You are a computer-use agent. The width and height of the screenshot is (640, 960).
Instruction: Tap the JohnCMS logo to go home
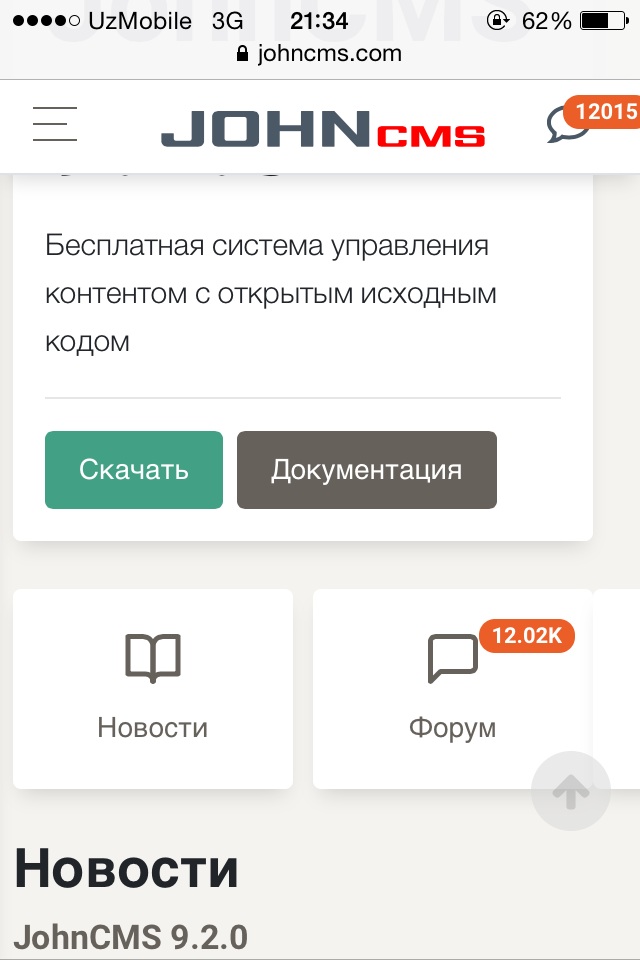click(322, 129)
